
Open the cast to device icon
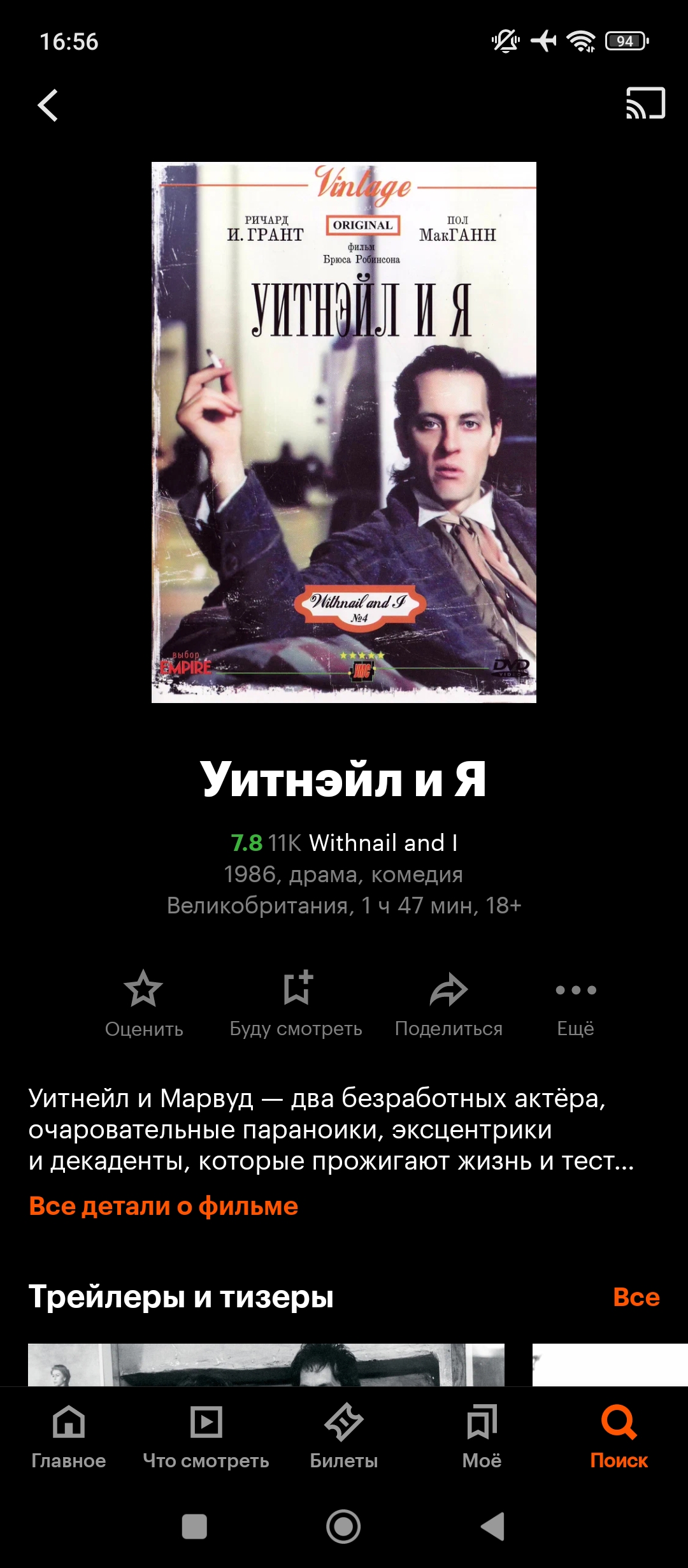click(645, 104)
